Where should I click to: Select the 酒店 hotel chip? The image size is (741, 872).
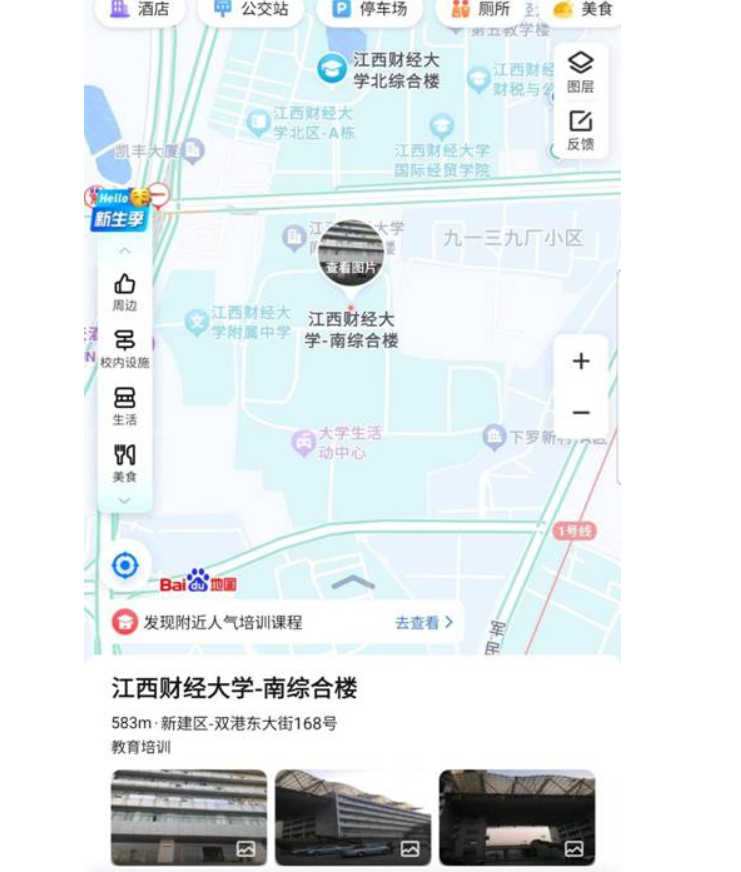tap(139, 10)
